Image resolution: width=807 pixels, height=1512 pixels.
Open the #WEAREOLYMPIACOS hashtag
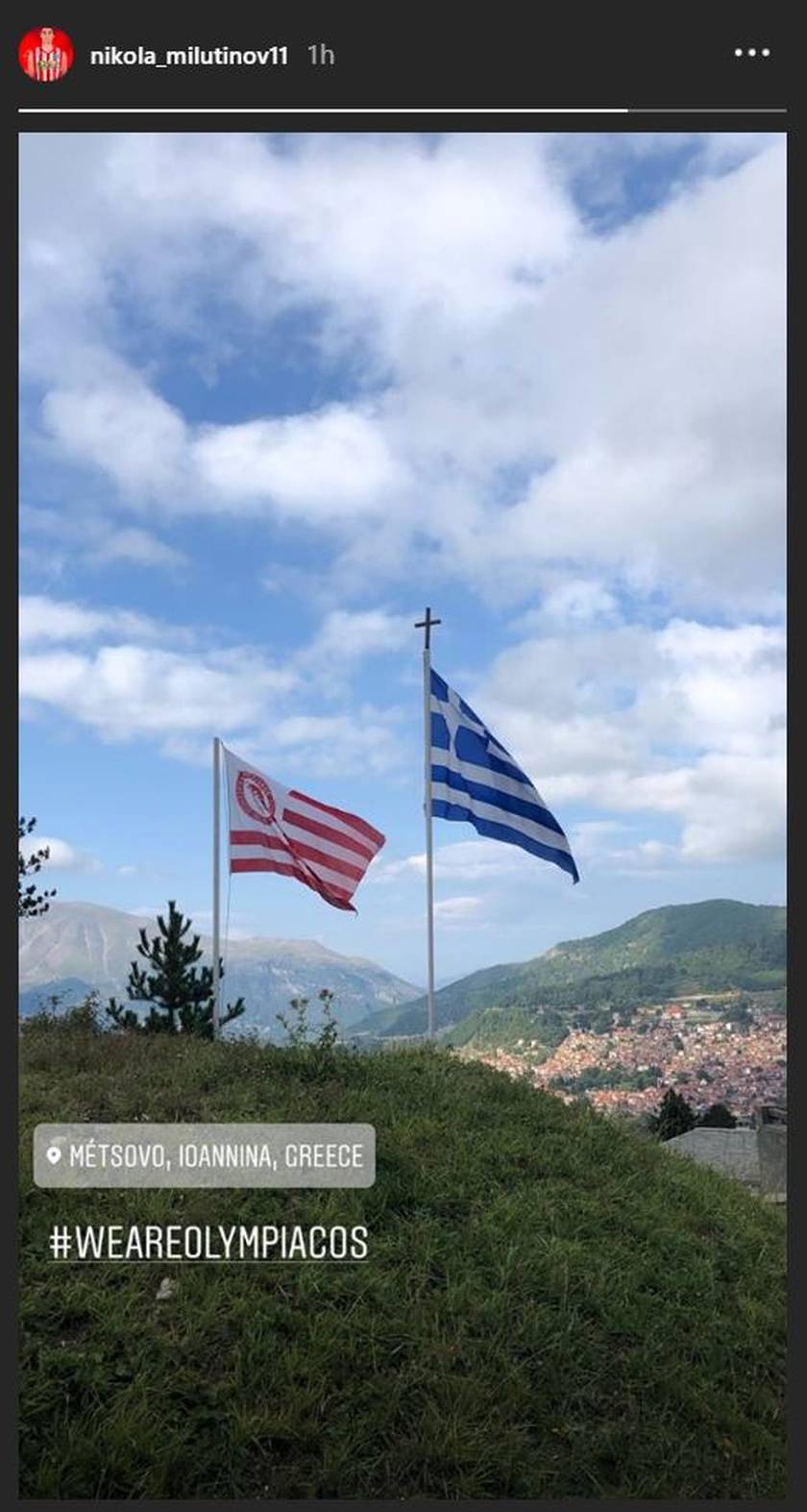(208, 1243)
